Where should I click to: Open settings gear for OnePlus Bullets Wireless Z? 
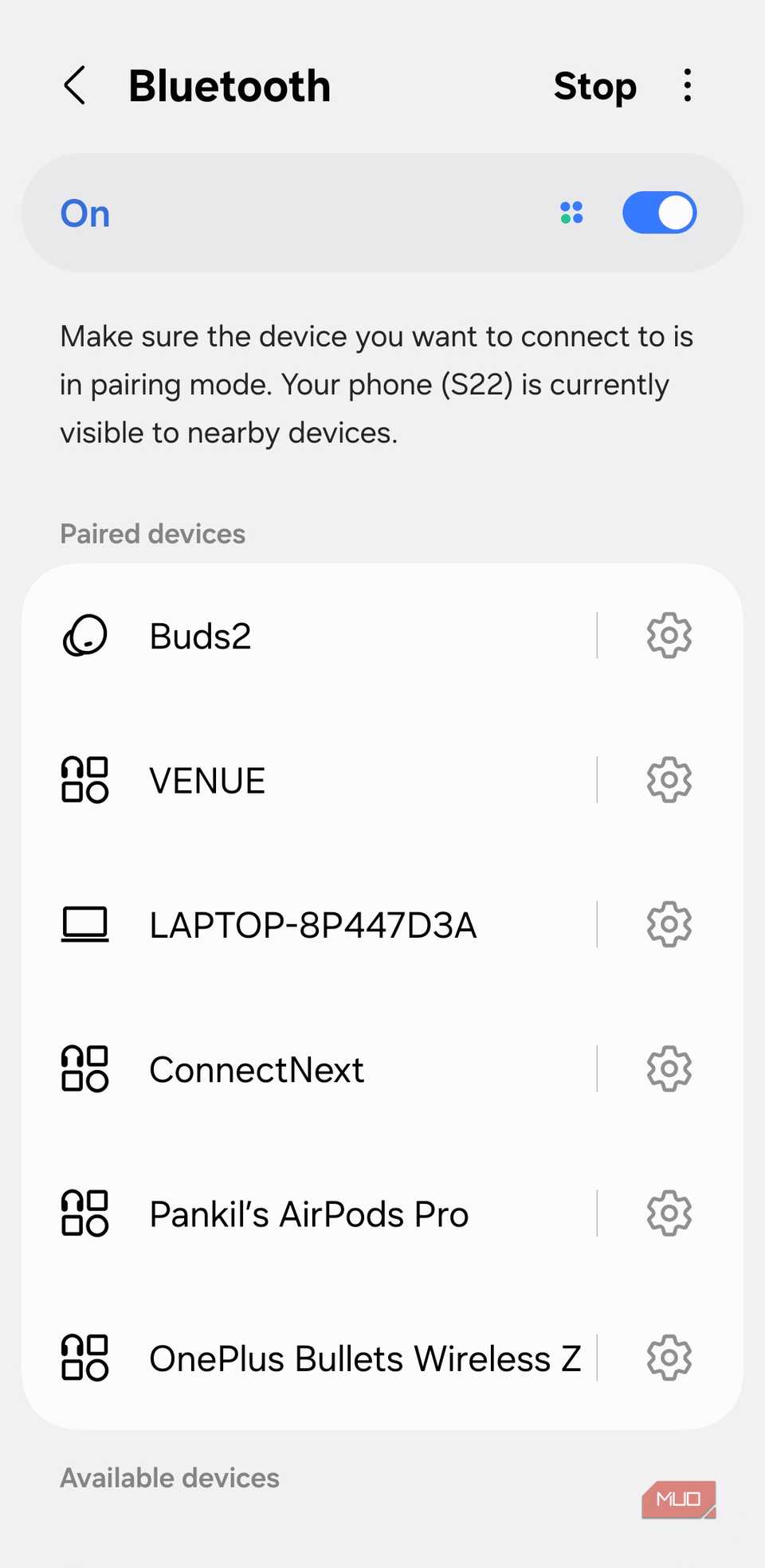(669, 1358)
